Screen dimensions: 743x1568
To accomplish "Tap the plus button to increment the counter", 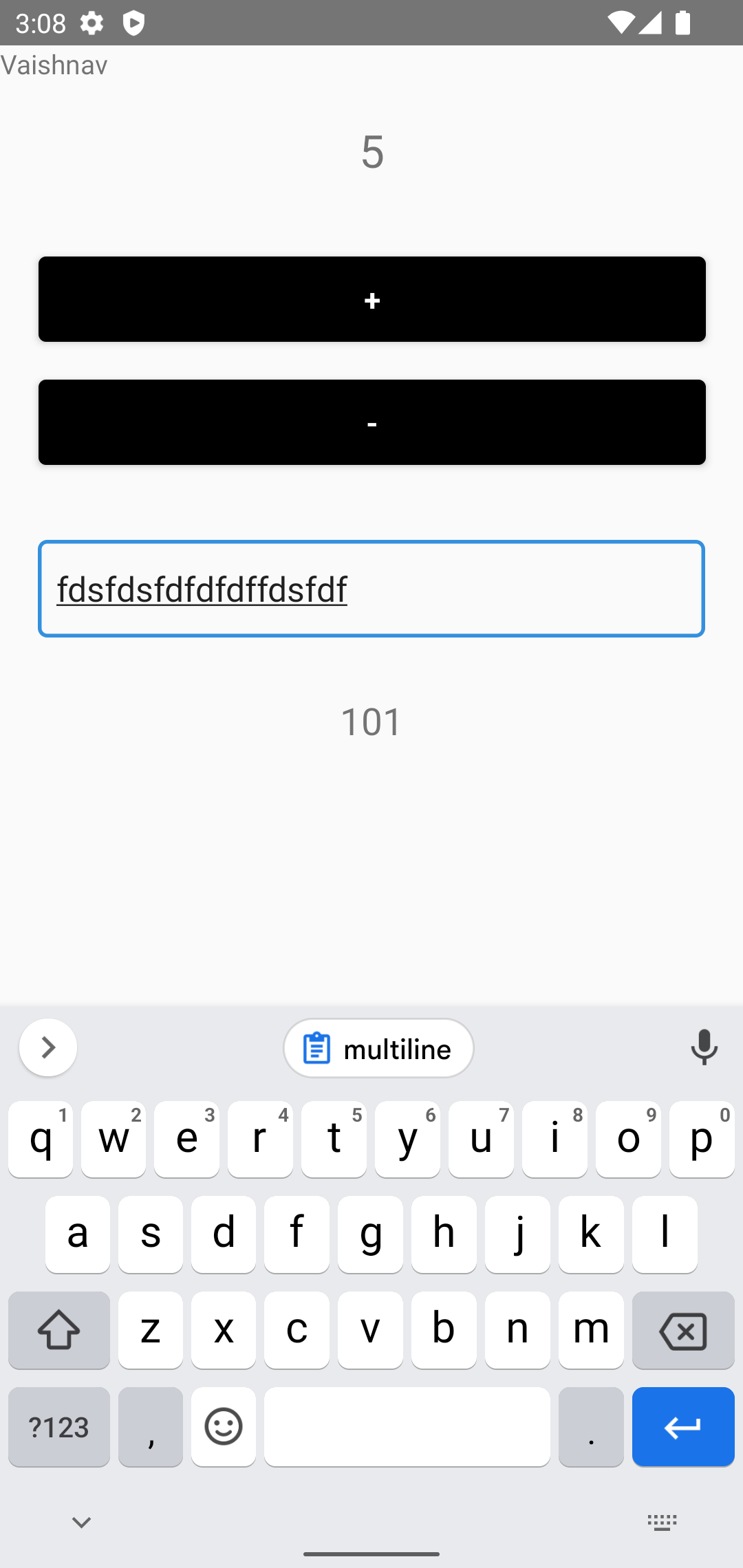I will [372, 299].
